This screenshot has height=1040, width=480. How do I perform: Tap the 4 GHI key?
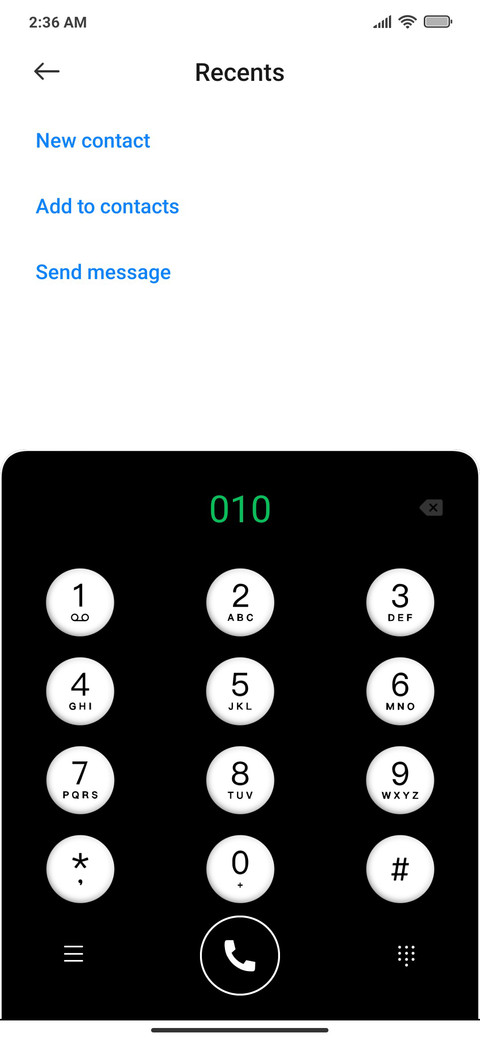click(80, 691)
